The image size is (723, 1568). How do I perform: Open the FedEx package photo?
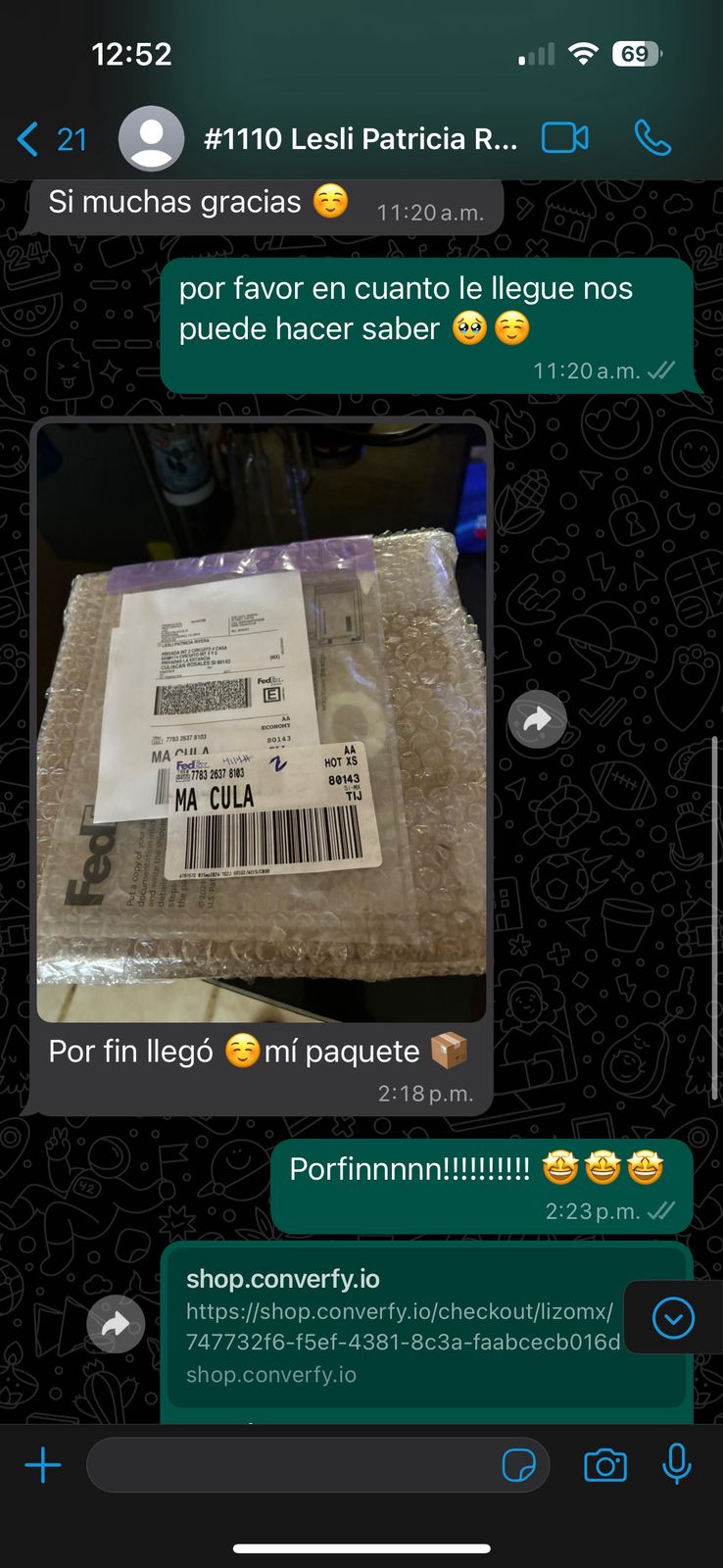tap(262, 722)
